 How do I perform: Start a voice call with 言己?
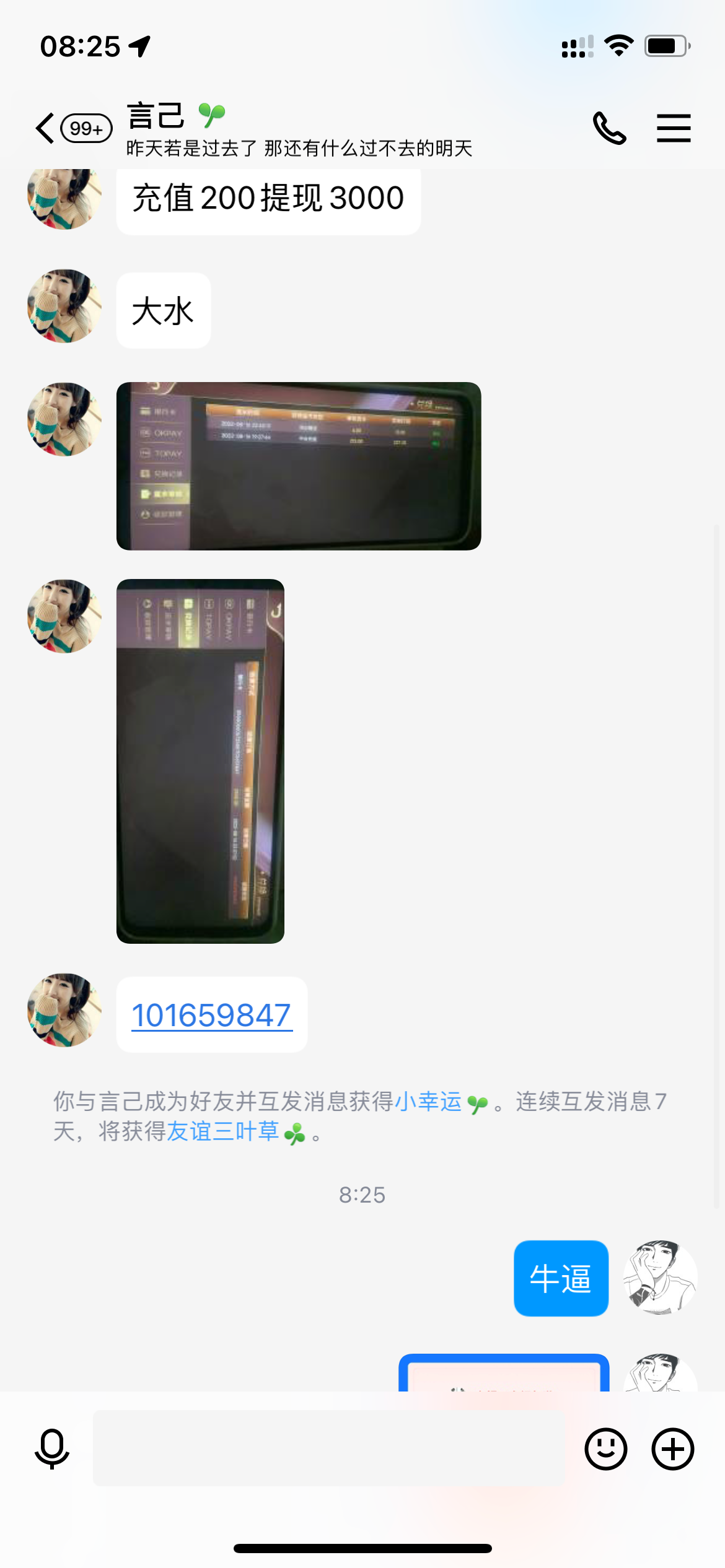click(x=610, y=128)
